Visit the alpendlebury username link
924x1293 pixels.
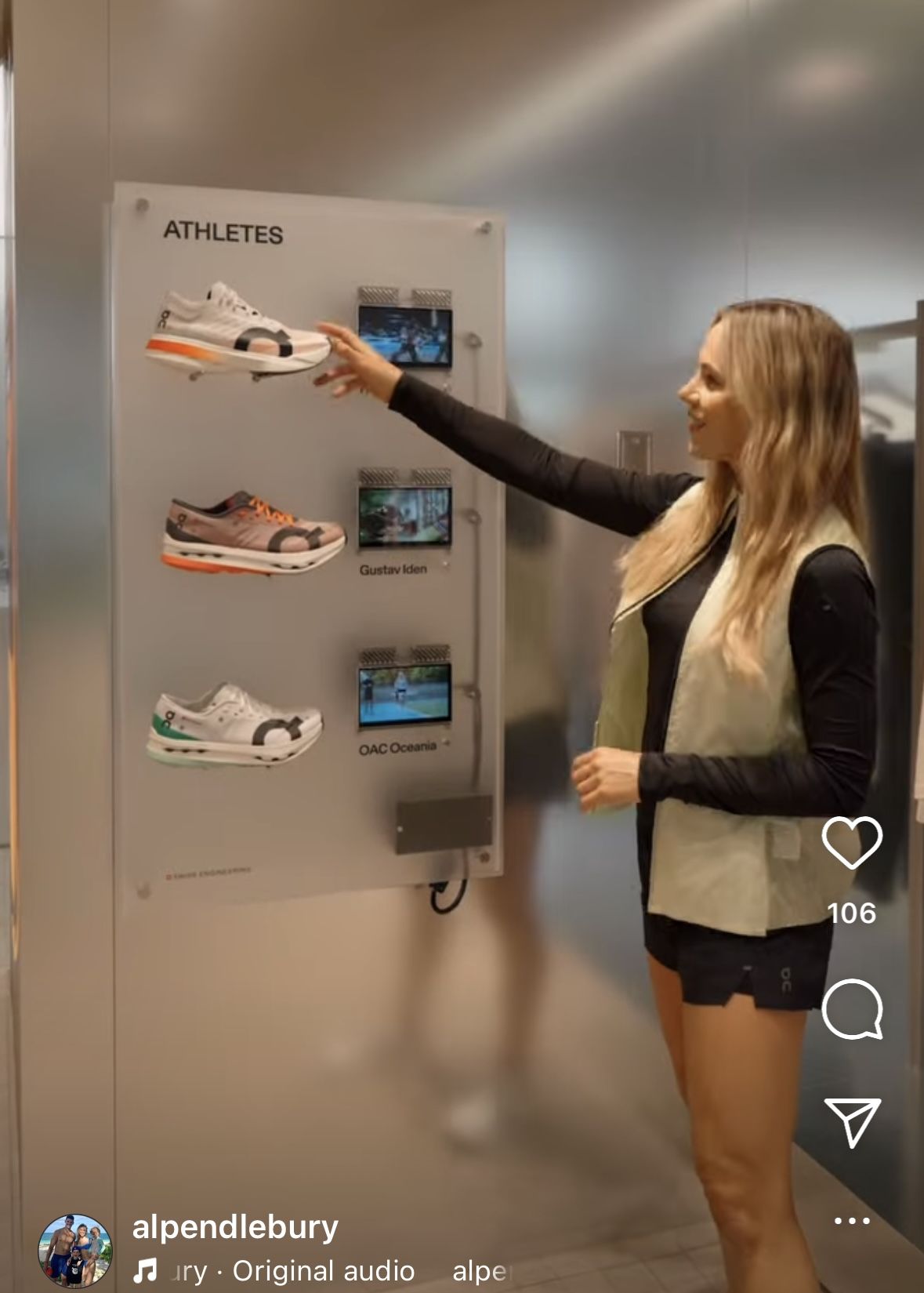click(x=235, y=1226)
